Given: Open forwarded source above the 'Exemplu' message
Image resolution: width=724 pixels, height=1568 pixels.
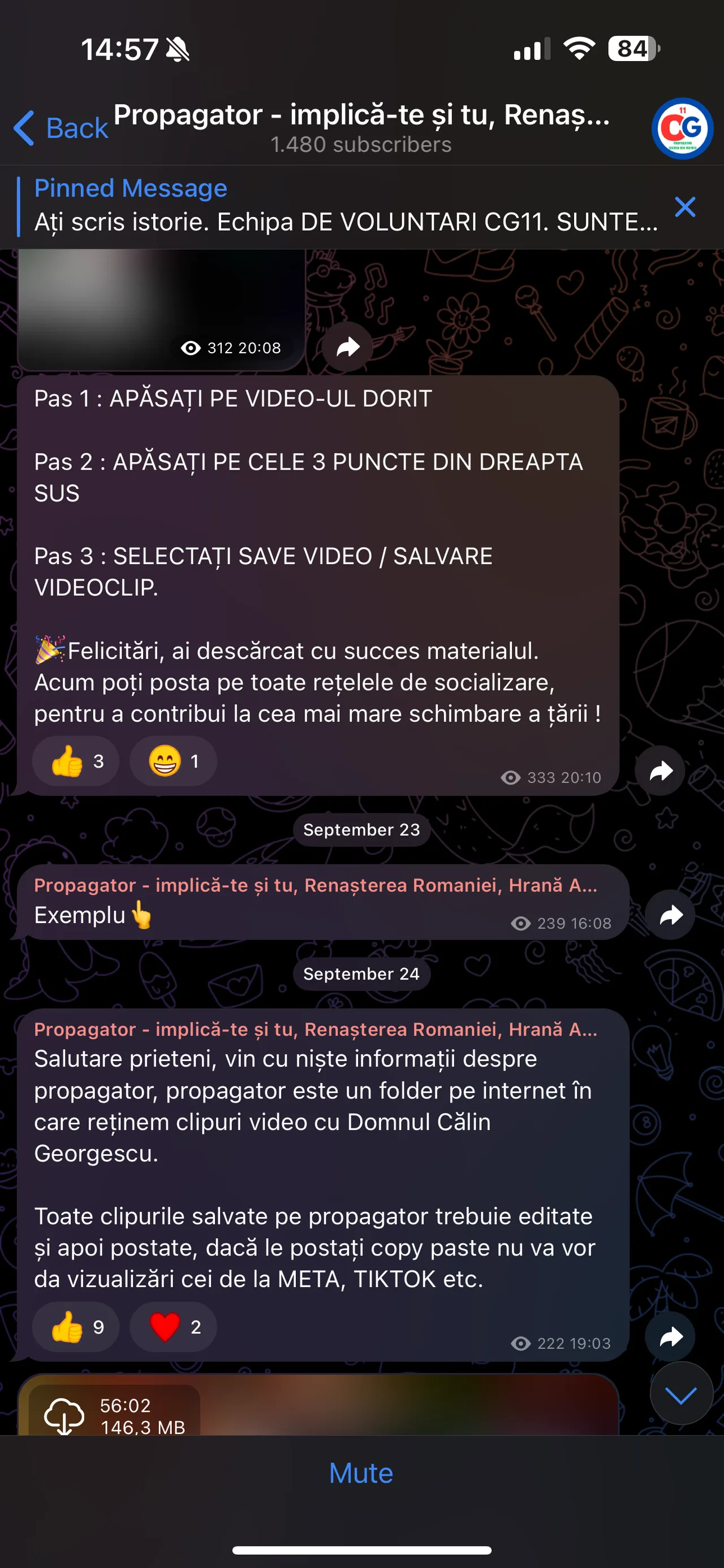Looking at the screenshot, I should click(316, 885).
